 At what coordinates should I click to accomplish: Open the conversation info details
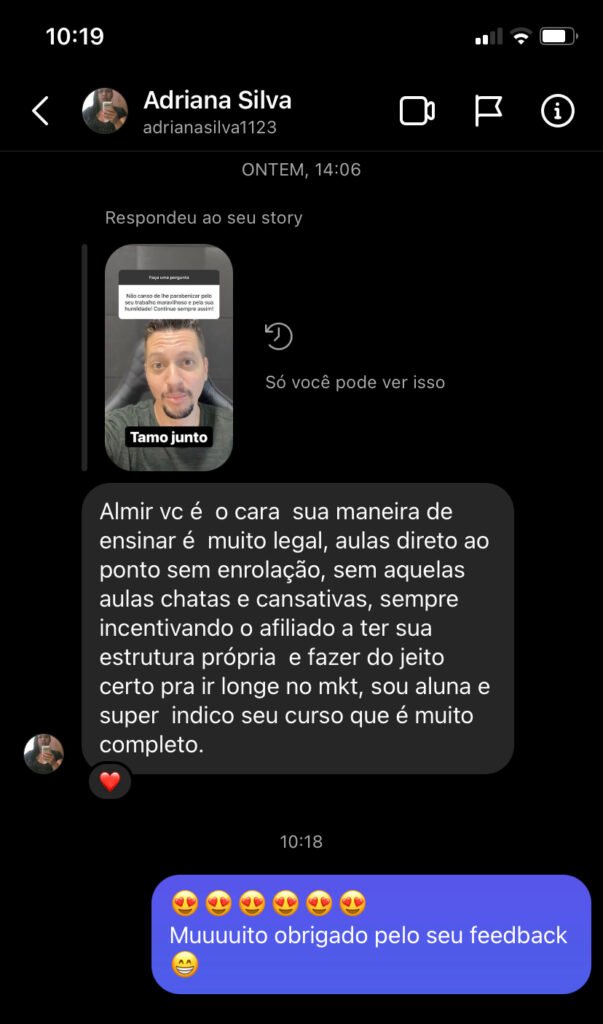click(557, 111)
